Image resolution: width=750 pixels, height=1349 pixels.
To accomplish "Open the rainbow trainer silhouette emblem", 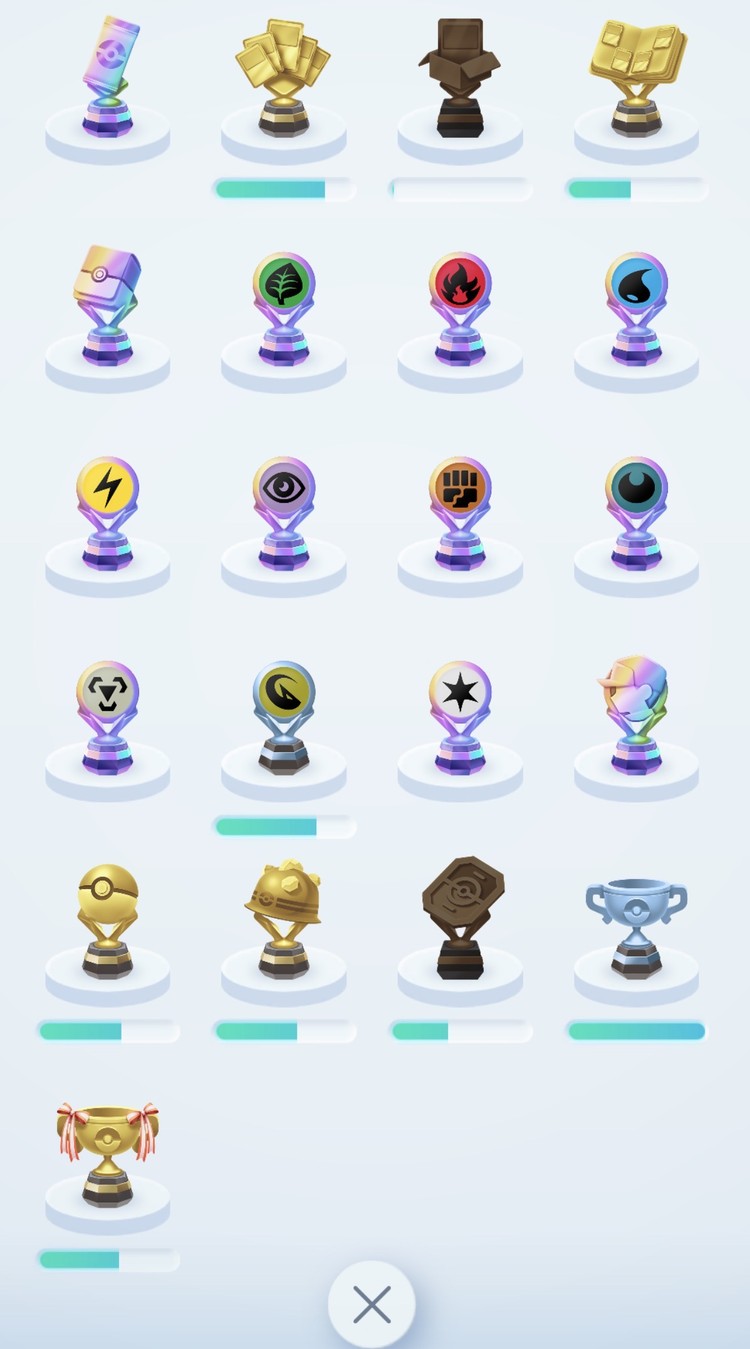I will [x=636, y=714].
